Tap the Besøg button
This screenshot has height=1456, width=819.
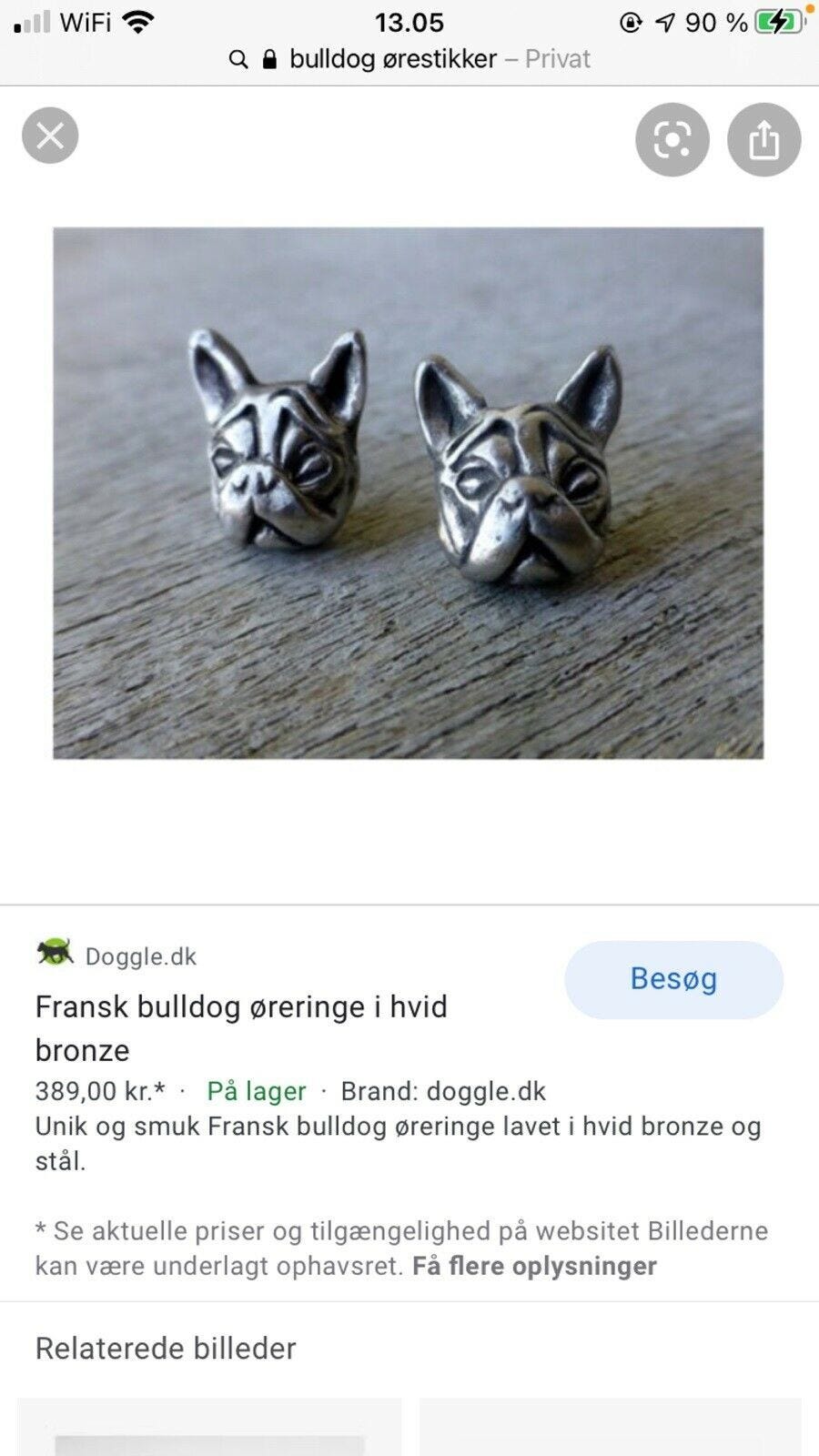pos(672,979)
